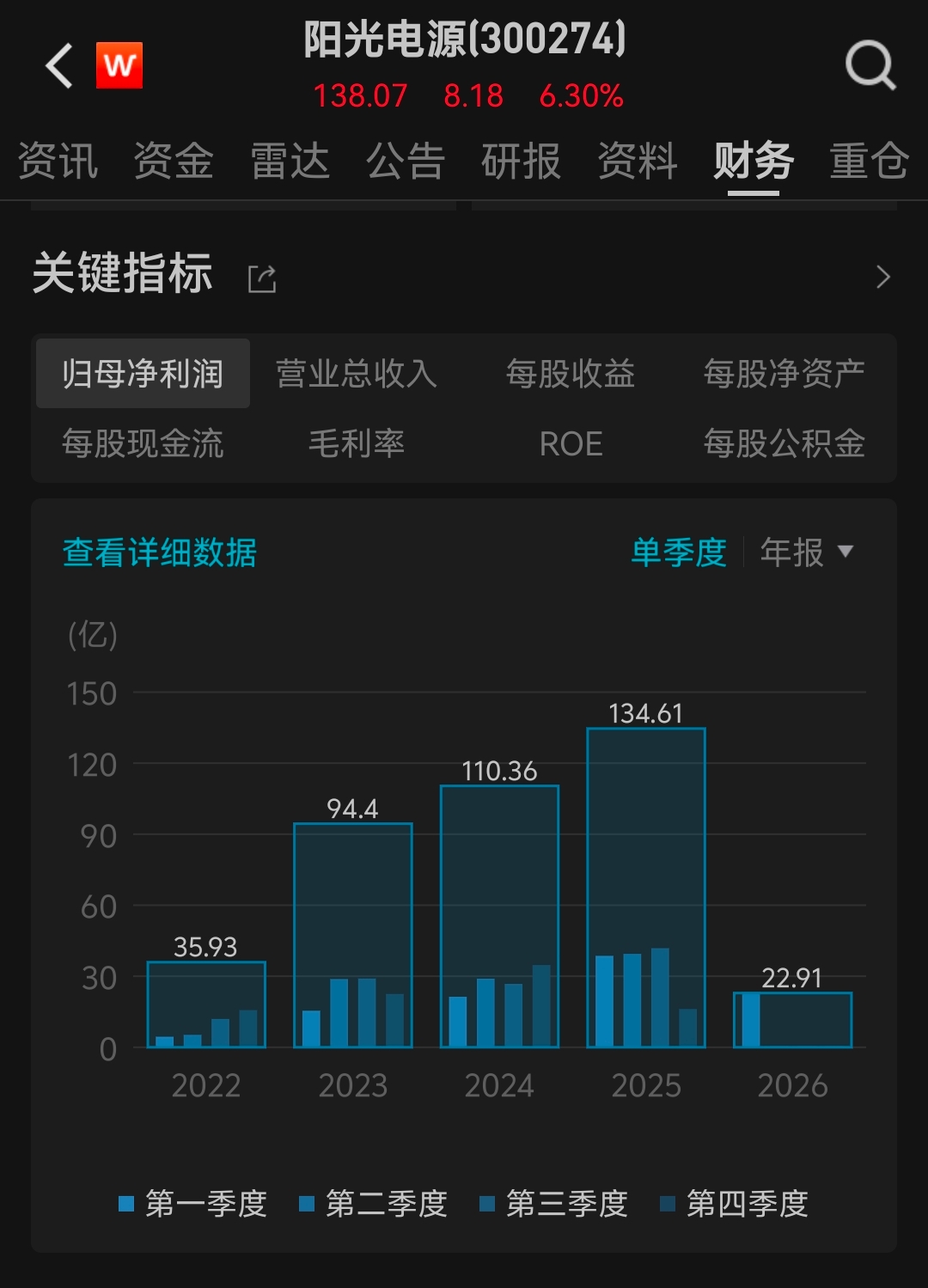Open the 雷达 tab
Viewport: 928px width, 1288px height.
(290, 162)
